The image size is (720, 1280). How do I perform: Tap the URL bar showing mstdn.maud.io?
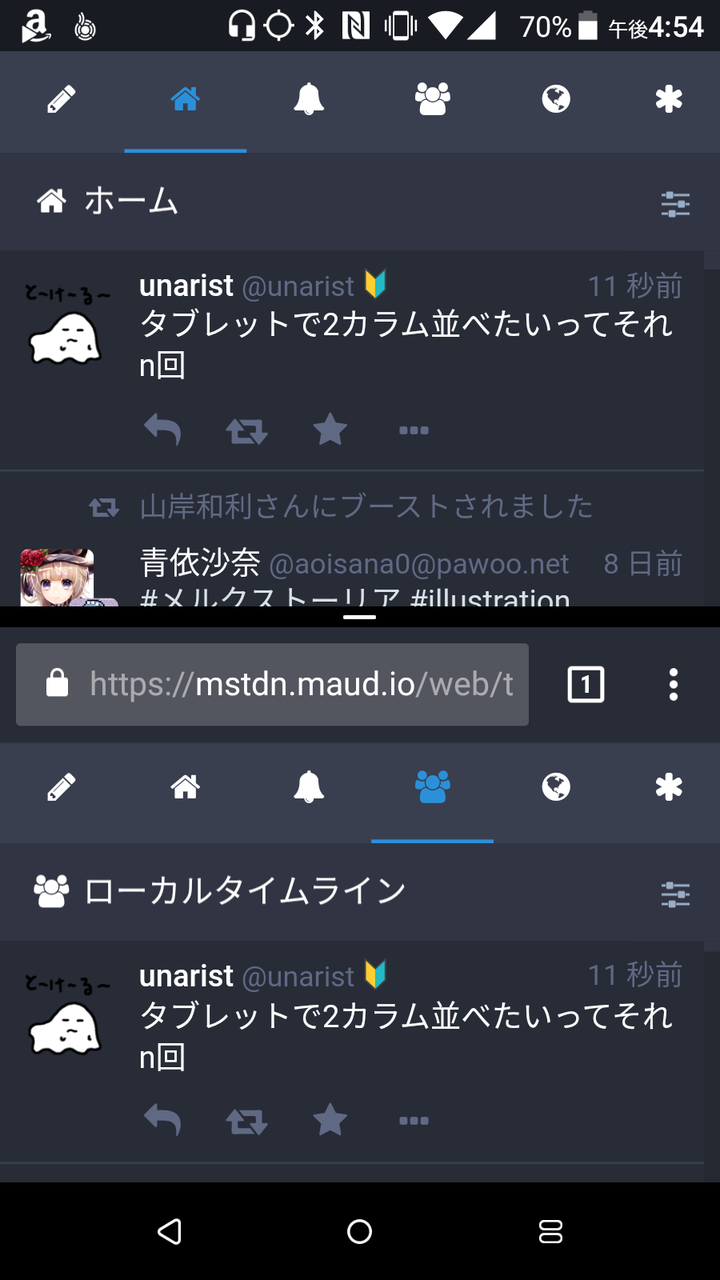272,684
